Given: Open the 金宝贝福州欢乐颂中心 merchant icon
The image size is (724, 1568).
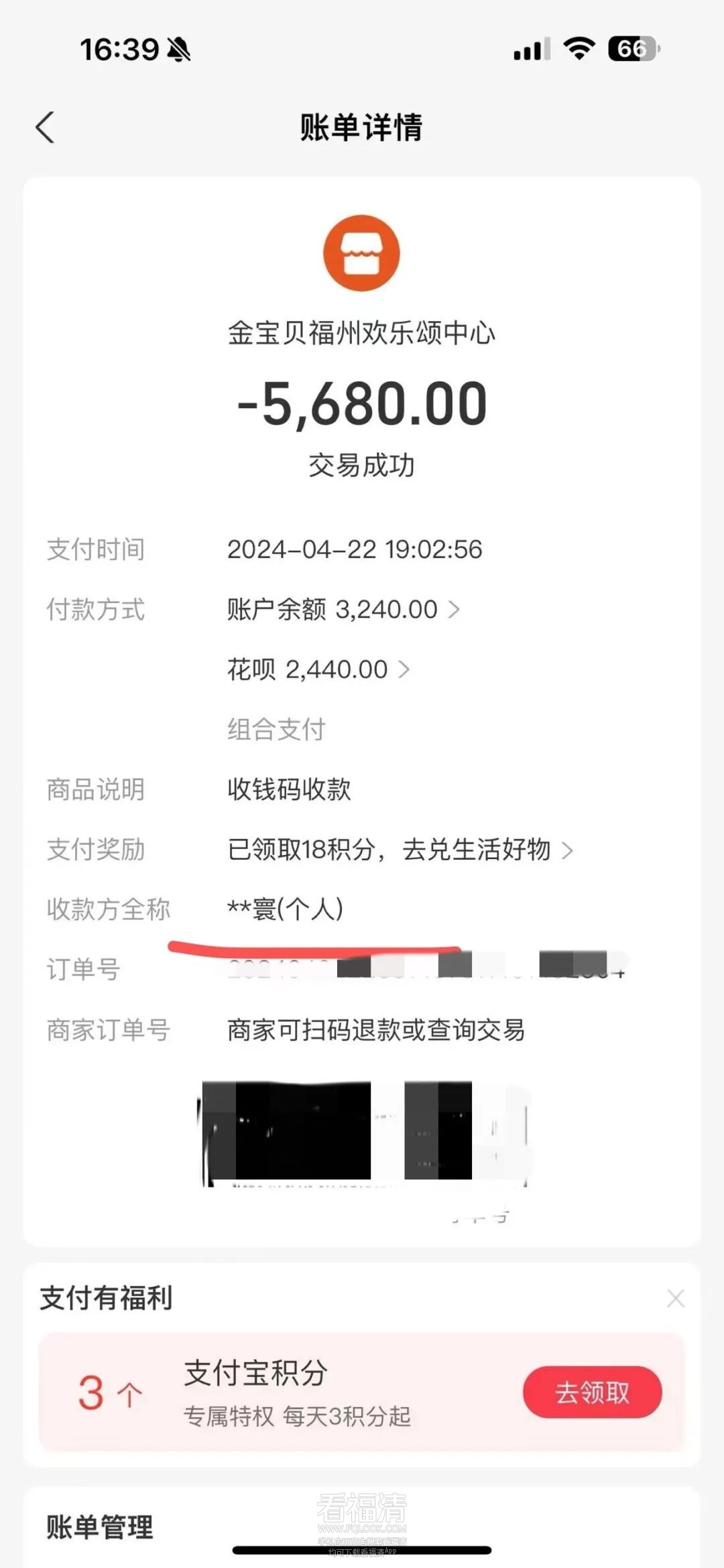Looking at the screenshot, I should point(361,253).
